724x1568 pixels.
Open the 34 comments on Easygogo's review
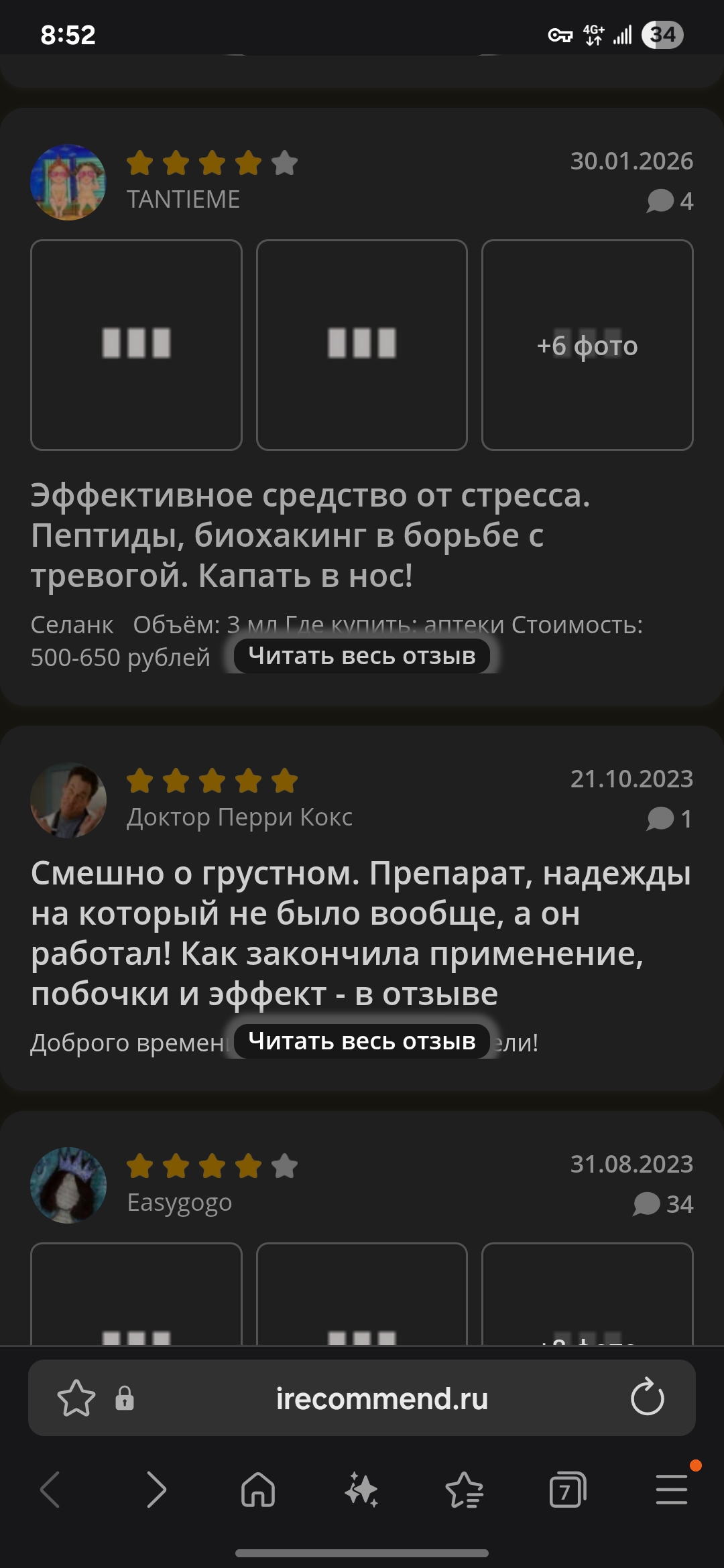(663, 1204)
